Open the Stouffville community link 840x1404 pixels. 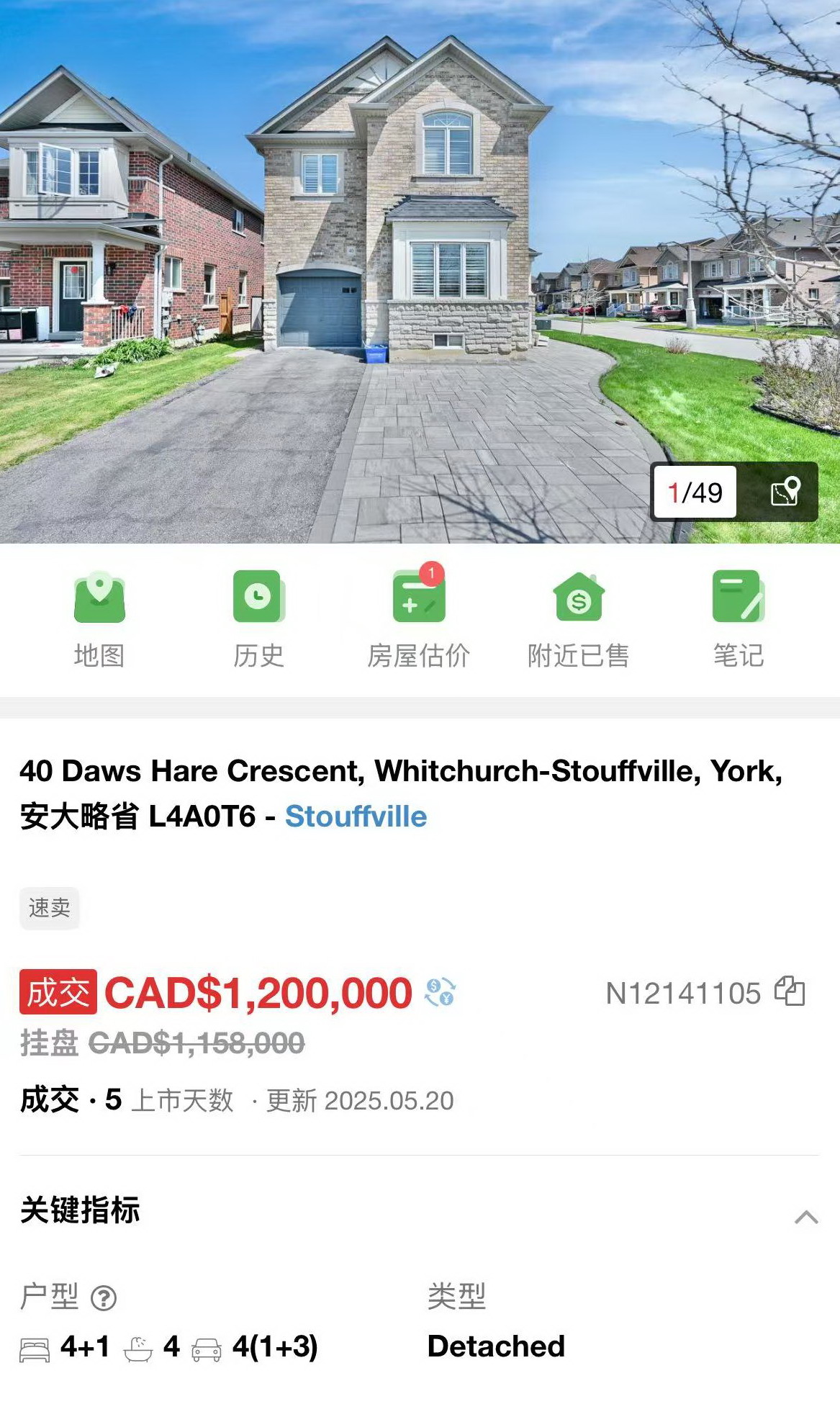(356, 816)
